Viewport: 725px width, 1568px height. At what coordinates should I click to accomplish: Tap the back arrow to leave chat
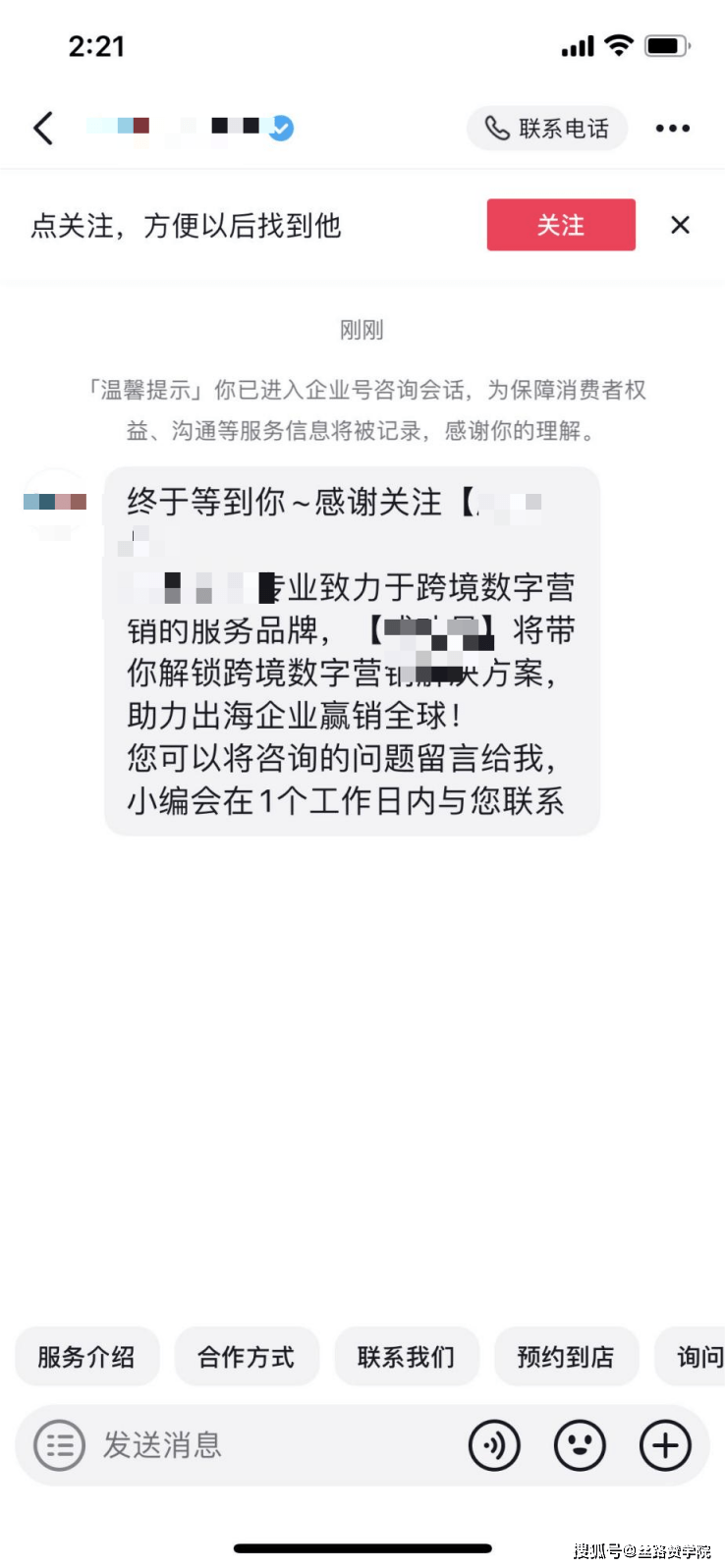pos(42,128)
